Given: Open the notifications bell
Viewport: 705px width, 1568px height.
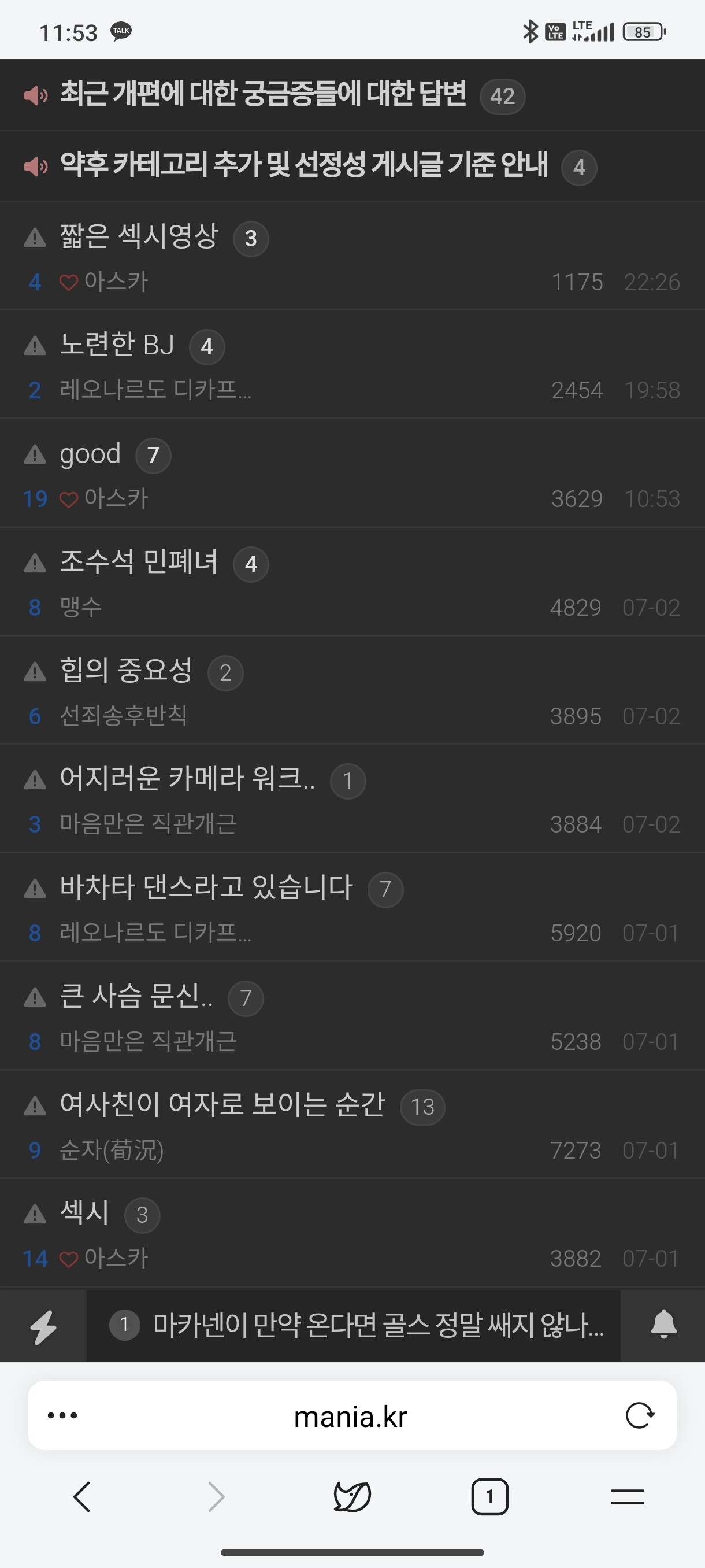Looking at the screenshot, I should tap(663, 1325).
